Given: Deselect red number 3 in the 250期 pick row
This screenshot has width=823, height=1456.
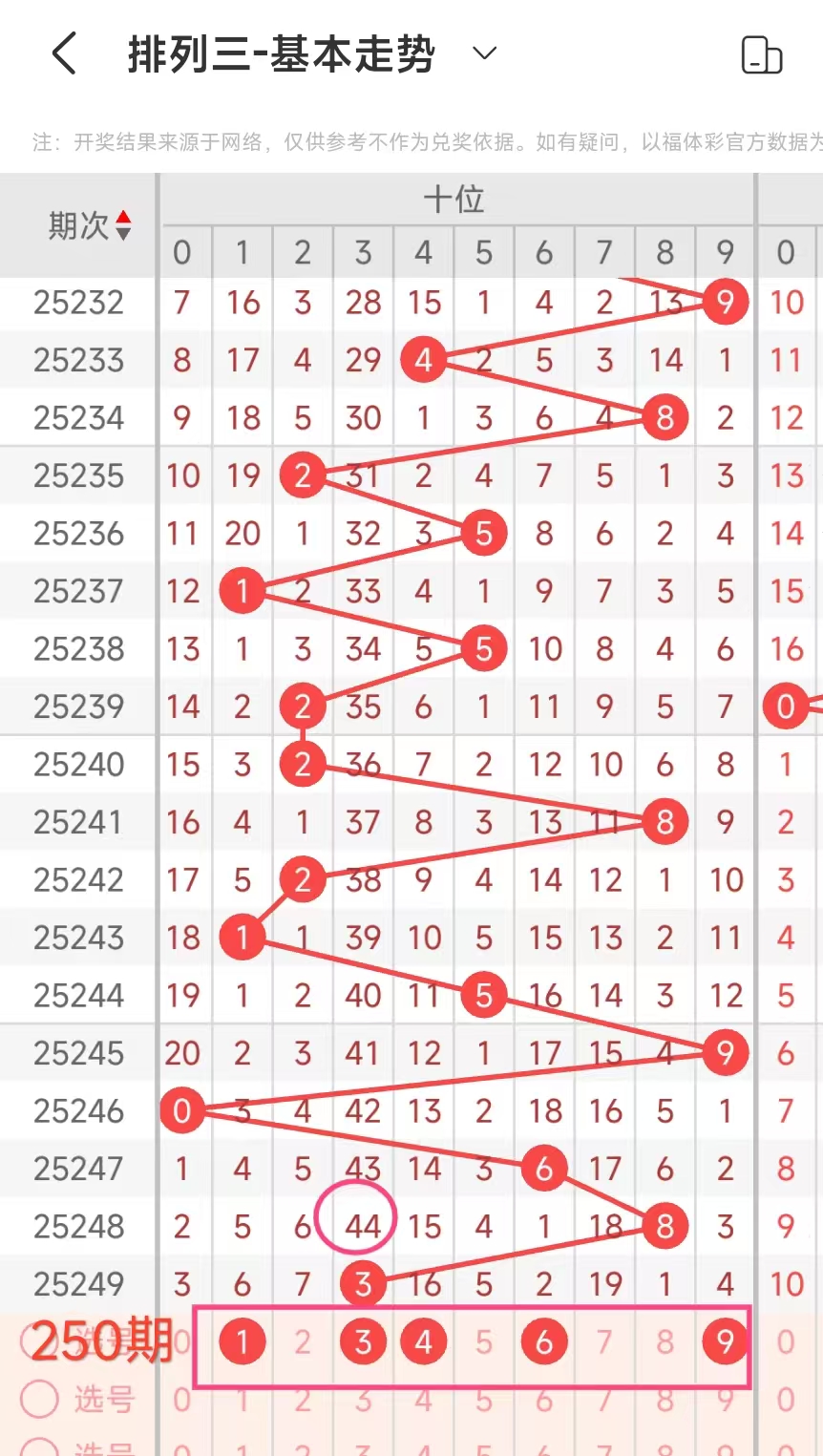Looking at the screenshot, I should (x=363, y=1342).
